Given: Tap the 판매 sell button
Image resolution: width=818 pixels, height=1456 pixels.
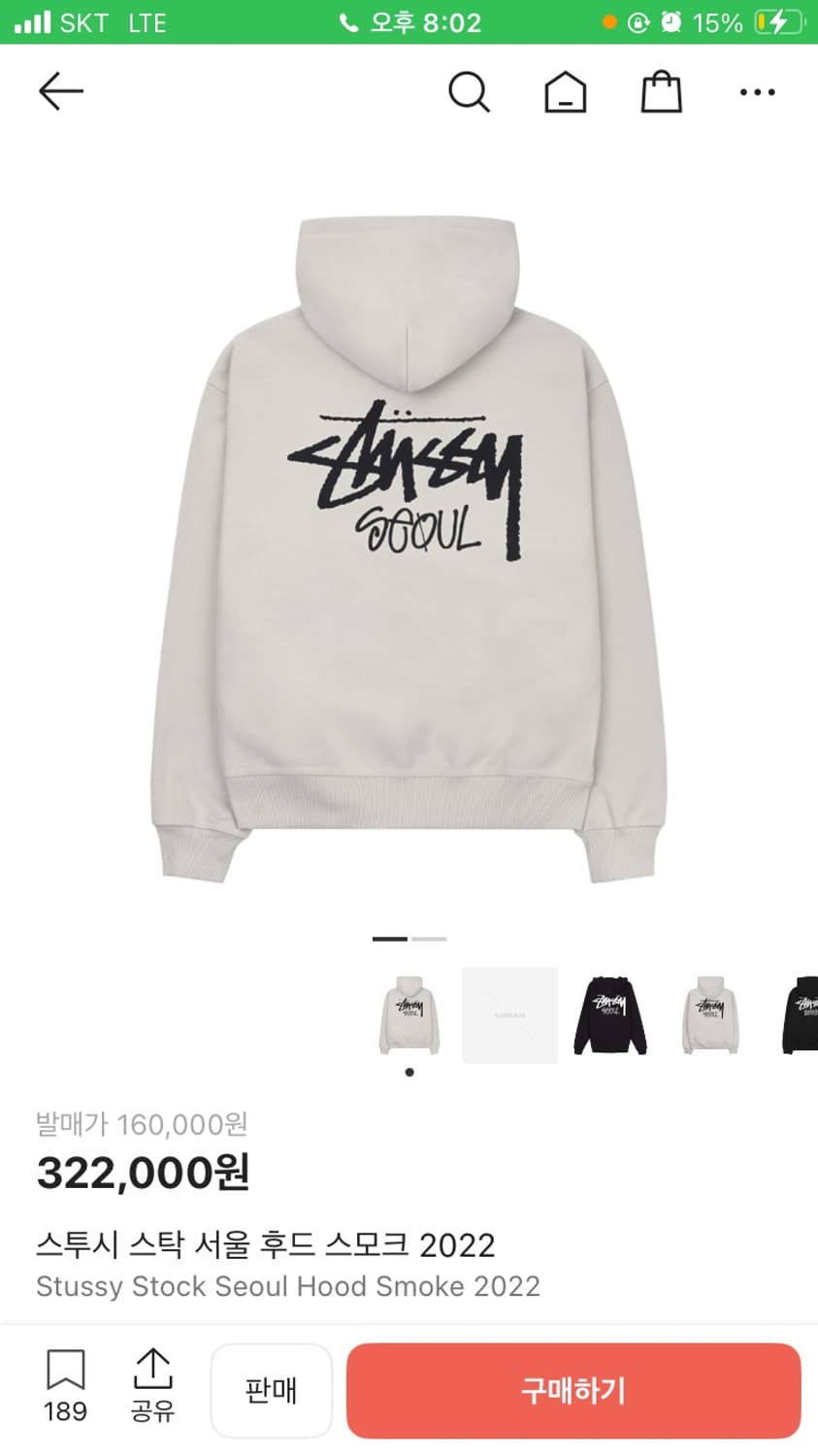Looking at the screenshot, I should pos(272,1390).
